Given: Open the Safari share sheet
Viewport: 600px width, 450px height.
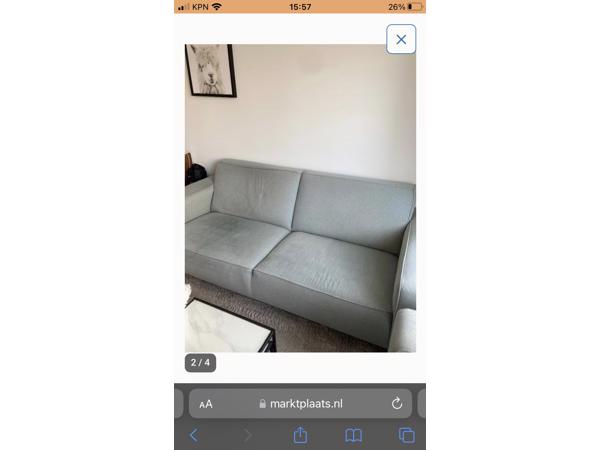Looking at the screenshot, I should 300,435.
